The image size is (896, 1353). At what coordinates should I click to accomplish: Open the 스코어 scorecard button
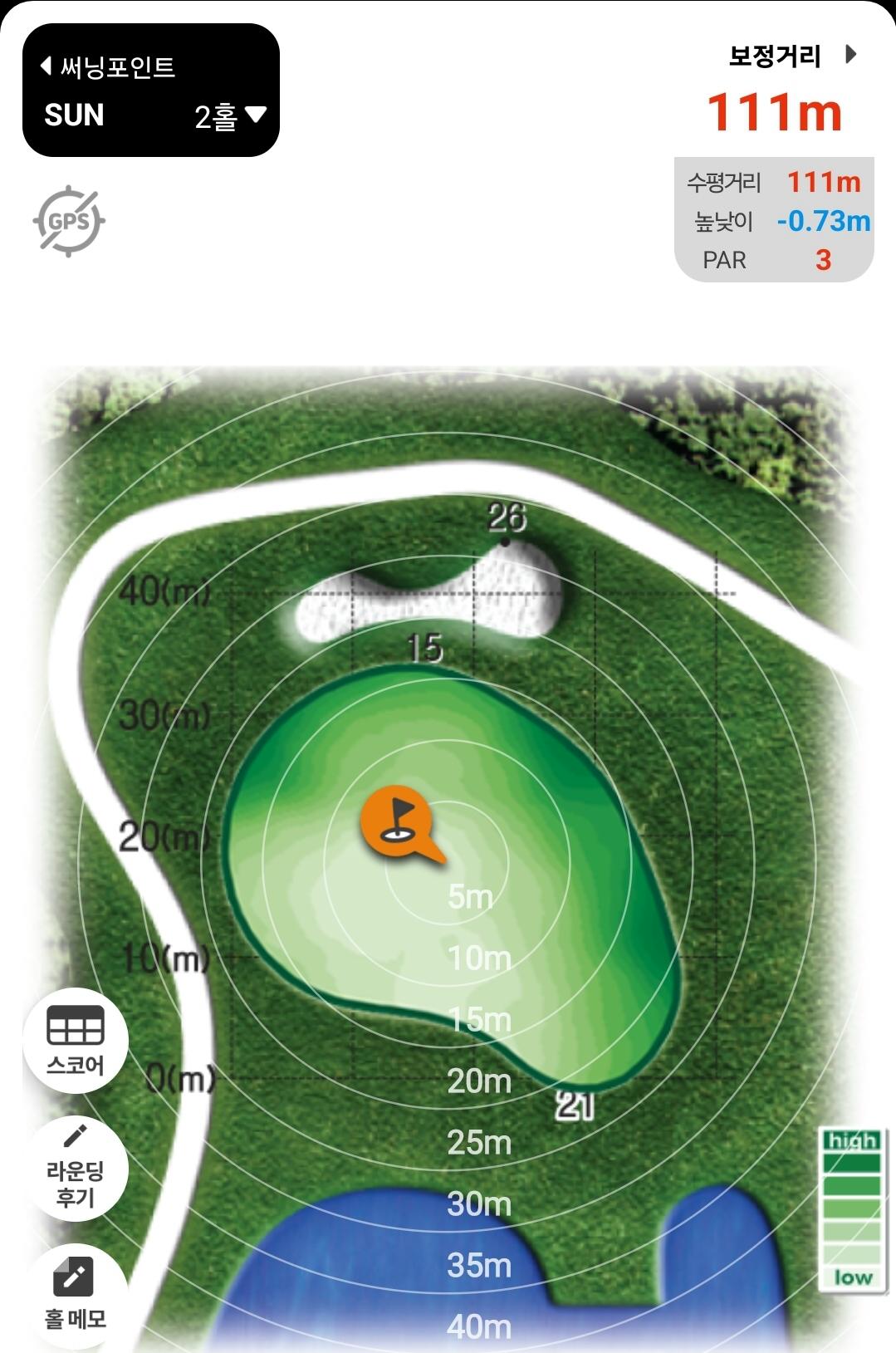coord(76,1041)
